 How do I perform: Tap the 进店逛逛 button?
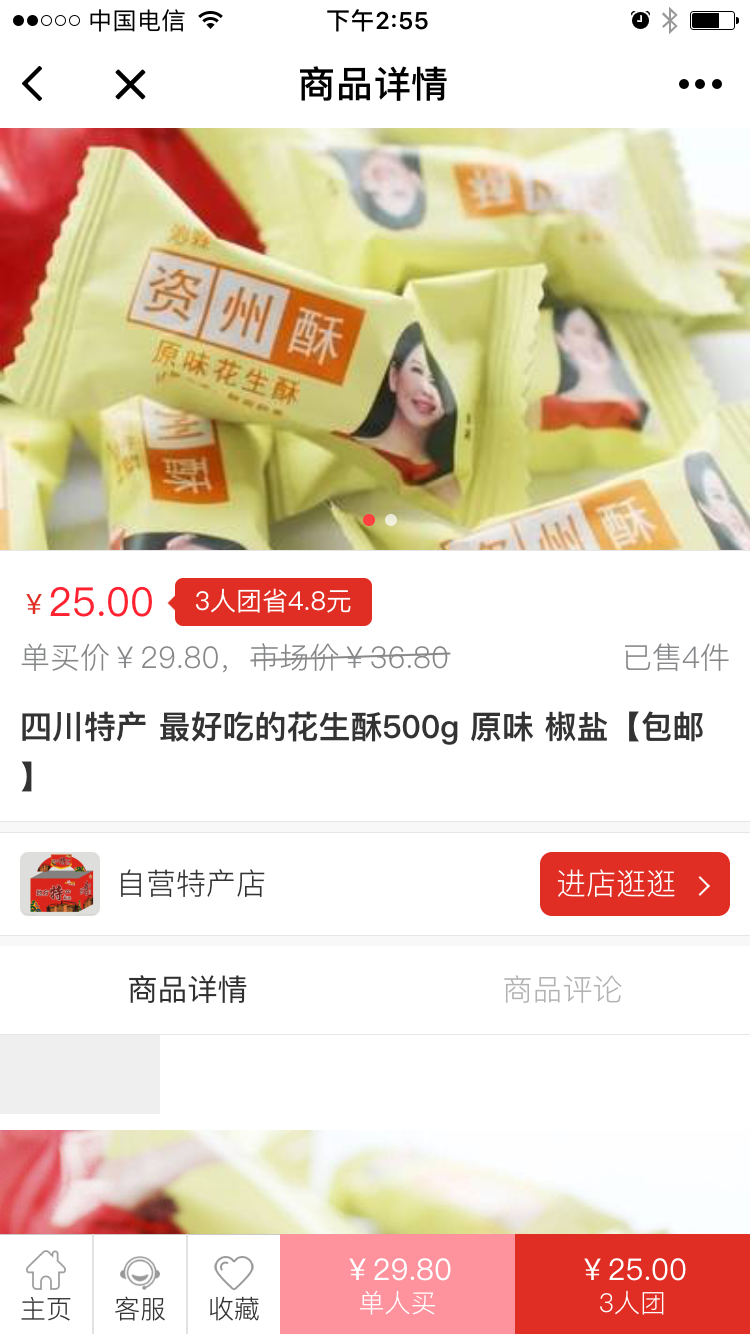[634, 884]
